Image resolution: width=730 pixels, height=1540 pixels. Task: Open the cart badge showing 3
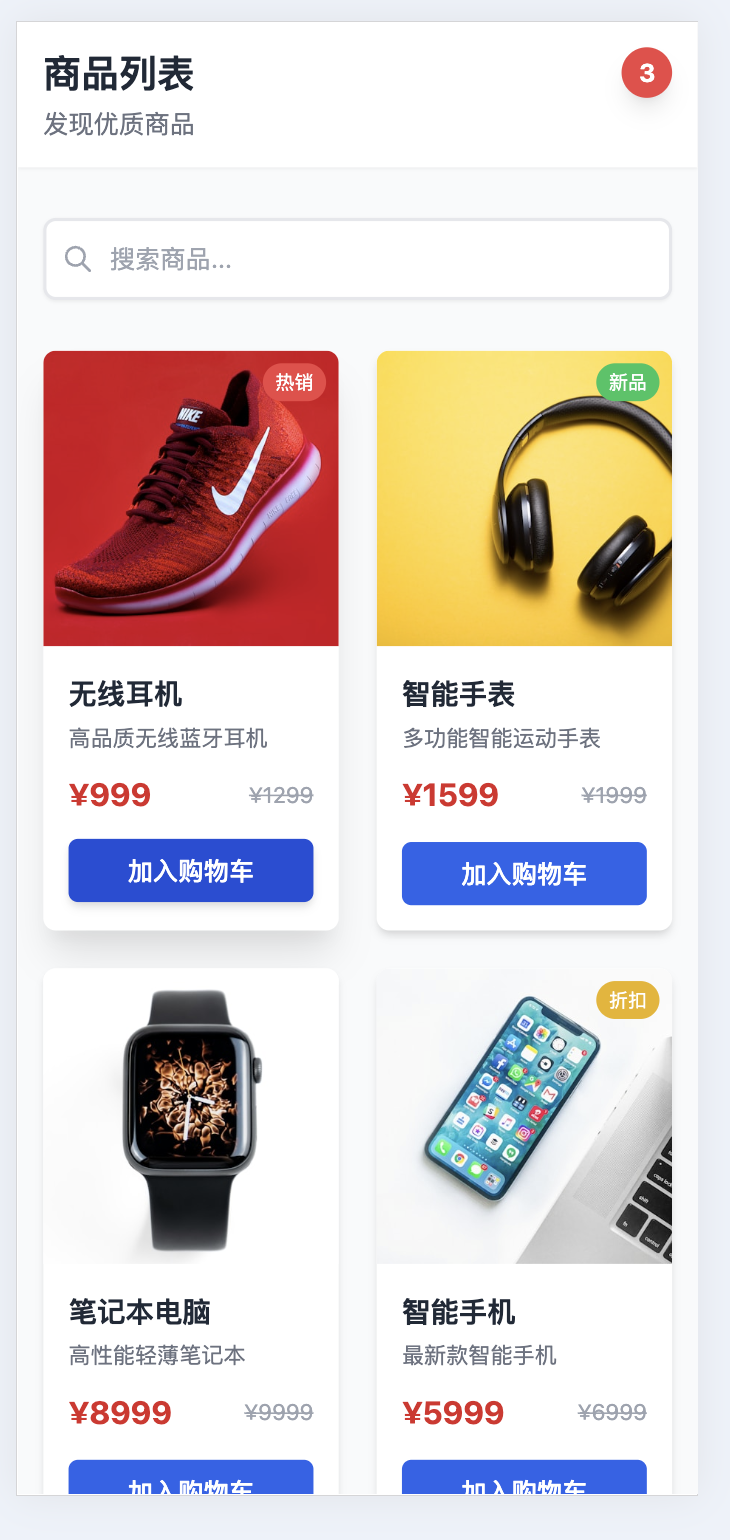point(647,73)
